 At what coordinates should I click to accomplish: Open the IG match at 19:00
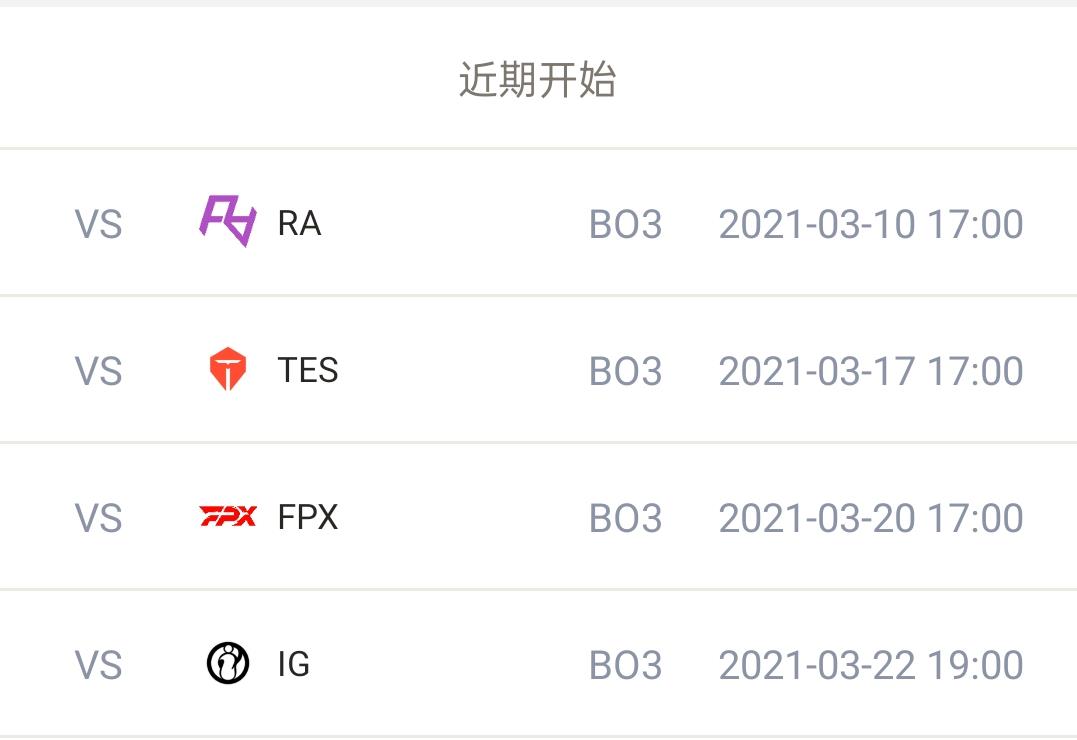click(538, 664)
